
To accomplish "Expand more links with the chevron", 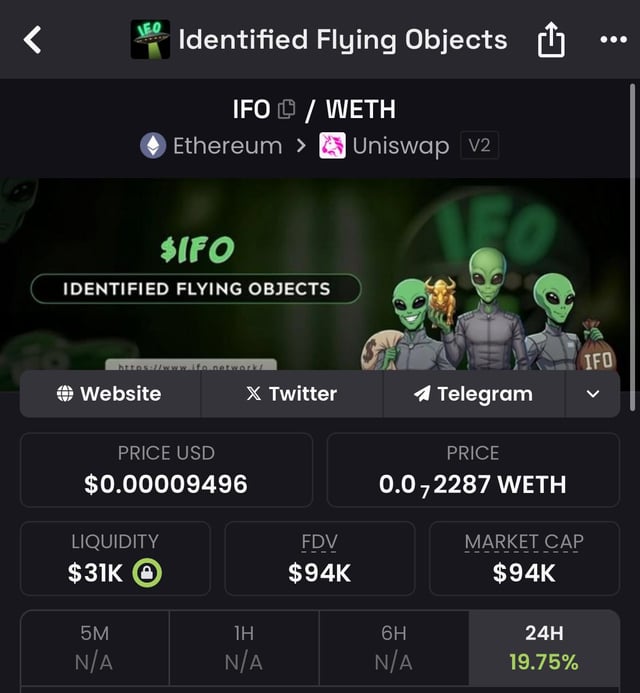I will 593,394.
